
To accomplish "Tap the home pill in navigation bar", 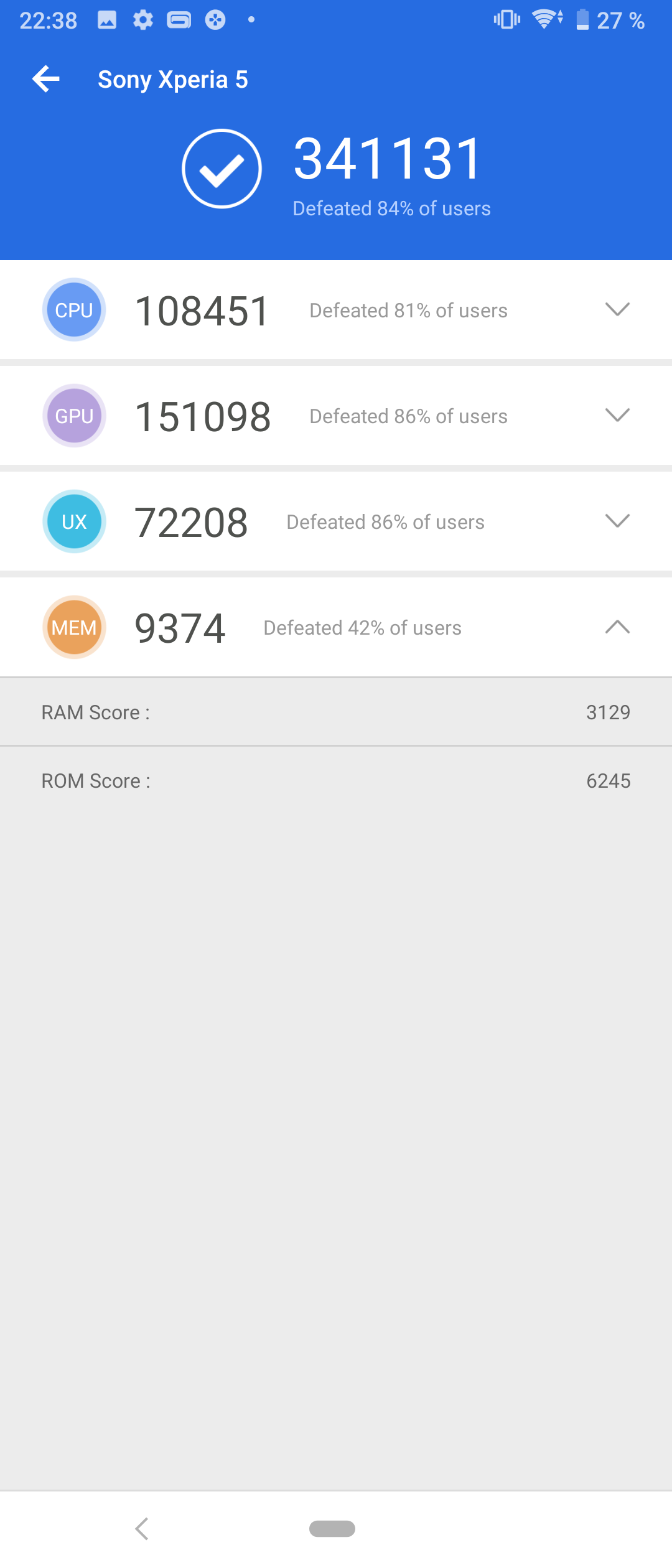I will [x=332, y=1528].
